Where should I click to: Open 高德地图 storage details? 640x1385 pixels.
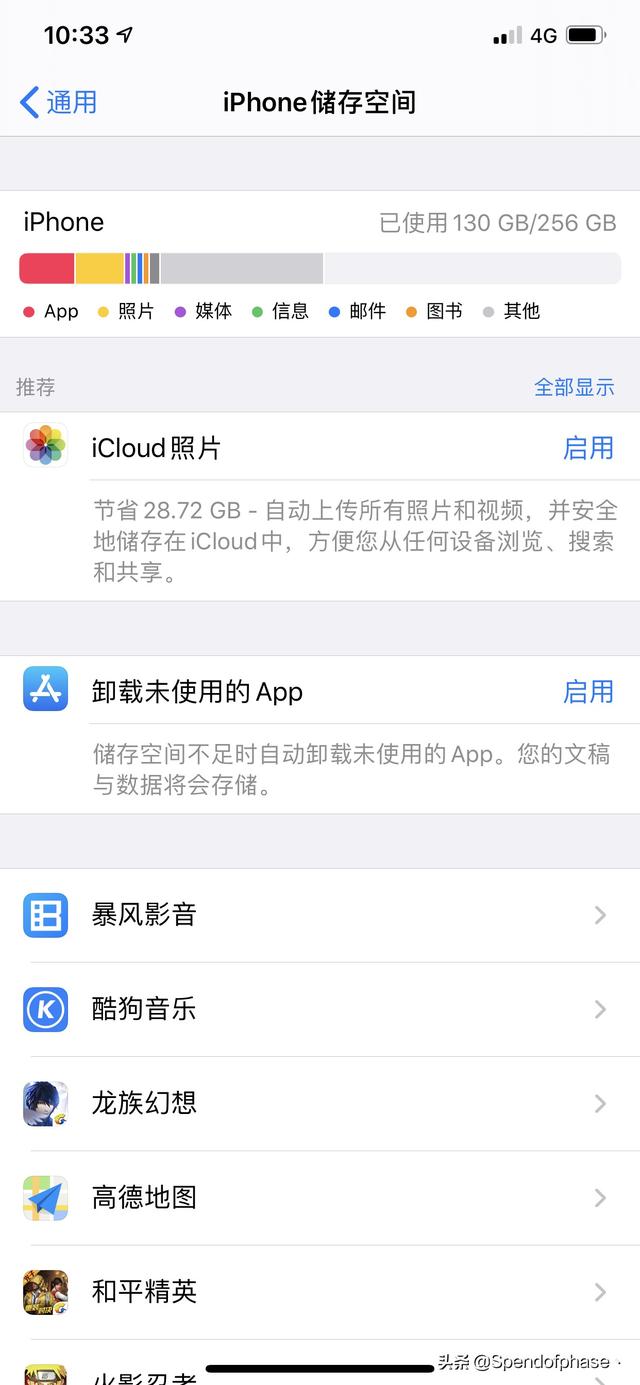click(320, 1197)
